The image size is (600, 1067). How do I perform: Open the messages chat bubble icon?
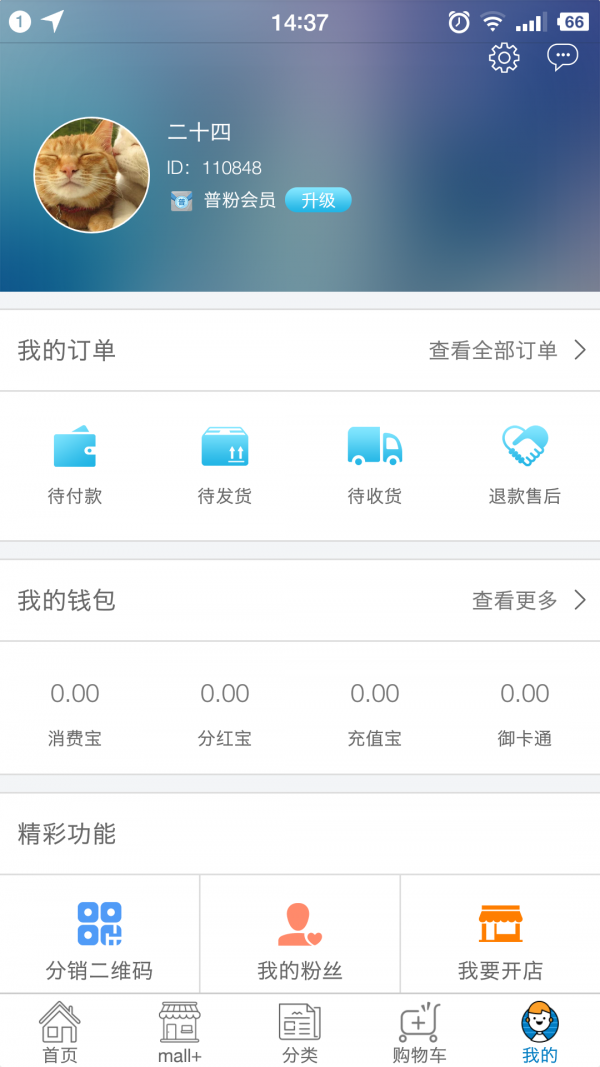pyautogui.click(x=562, y=57)
